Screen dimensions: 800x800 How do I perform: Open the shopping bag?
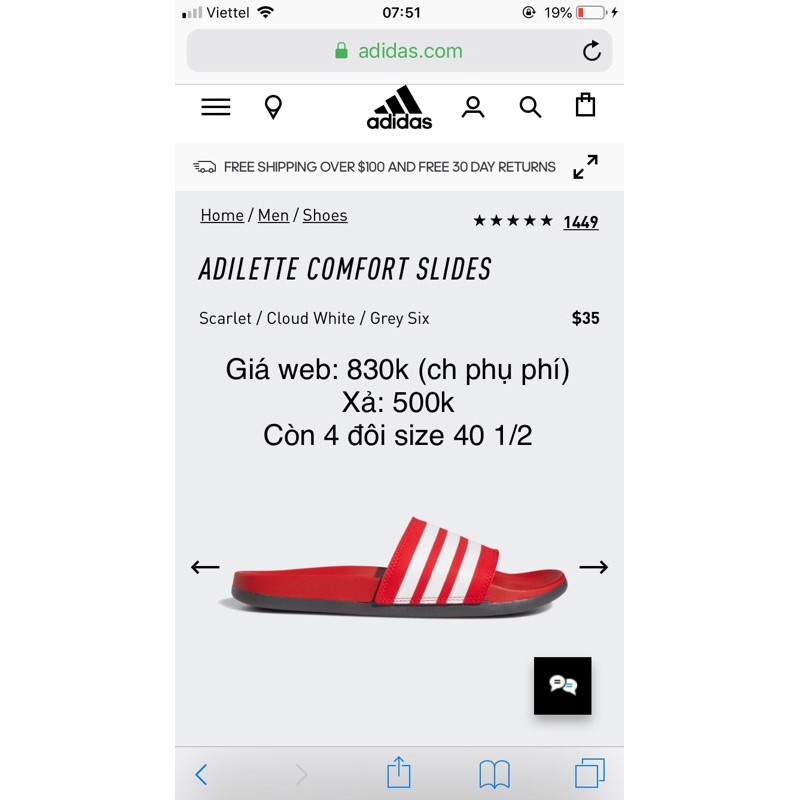pyautogui.click(x=586, y=105)
